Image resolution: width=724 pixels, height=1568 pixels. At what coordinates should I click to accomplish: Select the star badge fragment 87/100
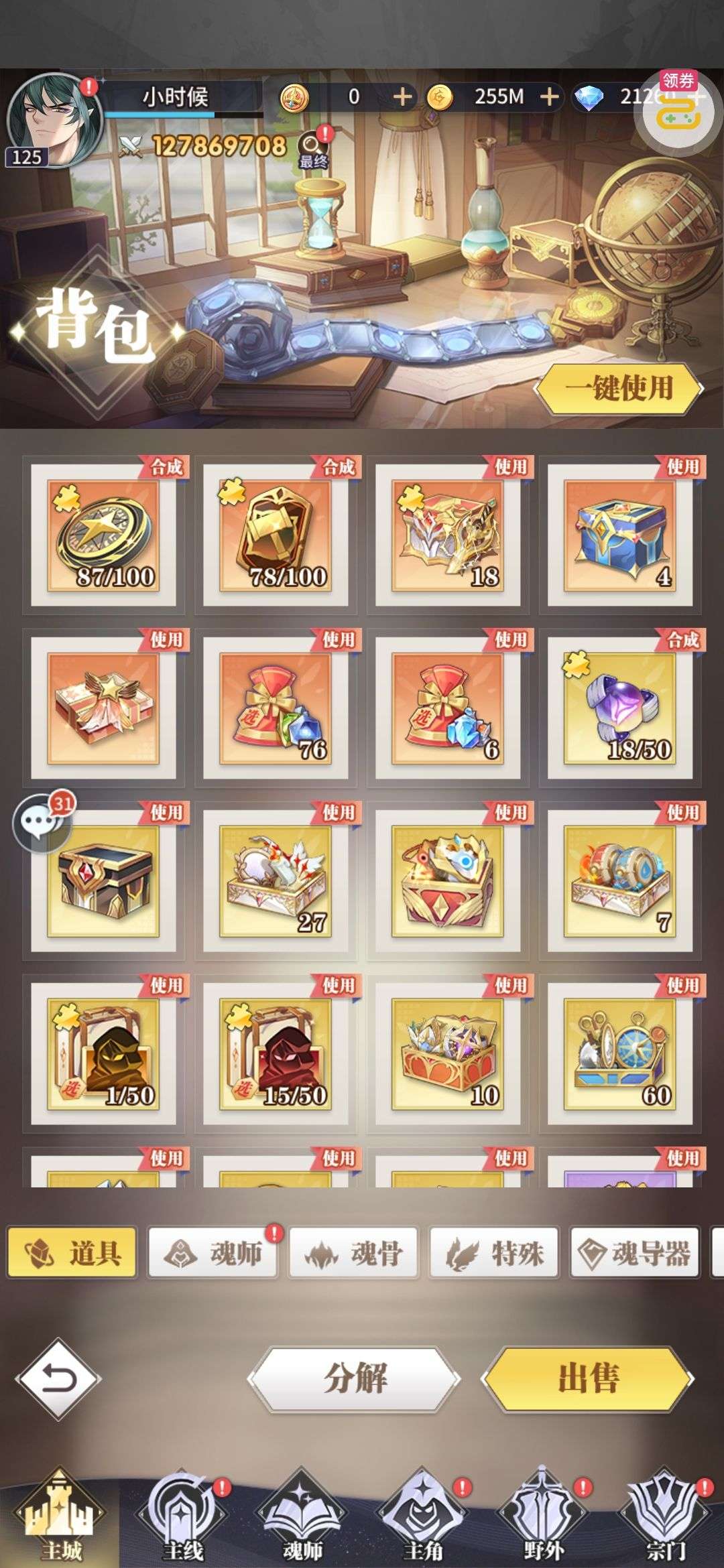point(103,536)
